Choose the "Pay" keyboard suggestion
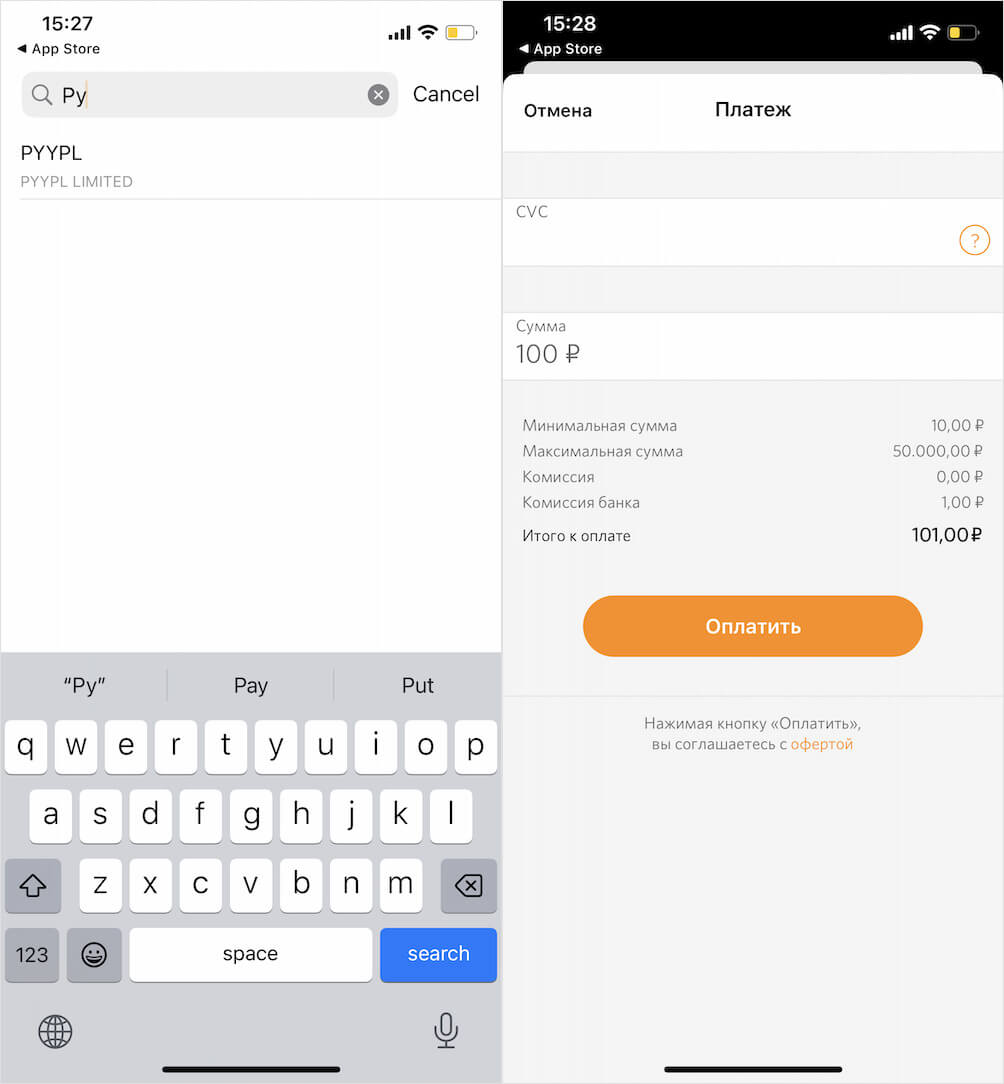The image size is (1004, 1084). click(x=250, y=685)
